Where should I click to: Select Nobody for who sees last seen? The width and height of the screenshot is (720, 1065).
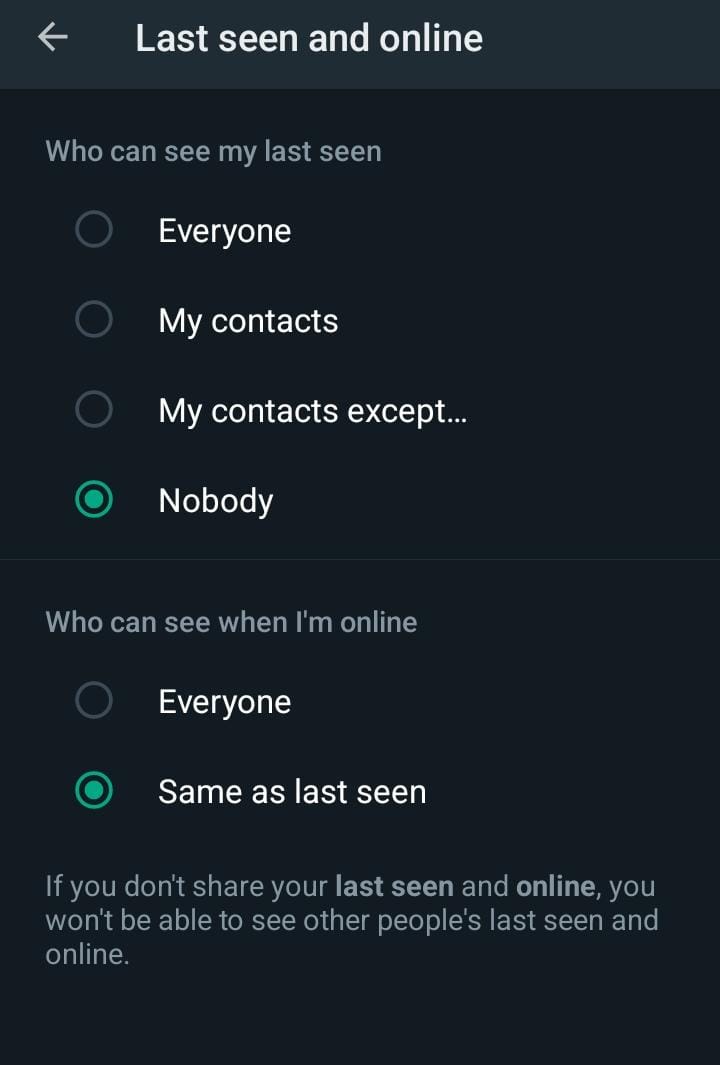tap(93, 499)
